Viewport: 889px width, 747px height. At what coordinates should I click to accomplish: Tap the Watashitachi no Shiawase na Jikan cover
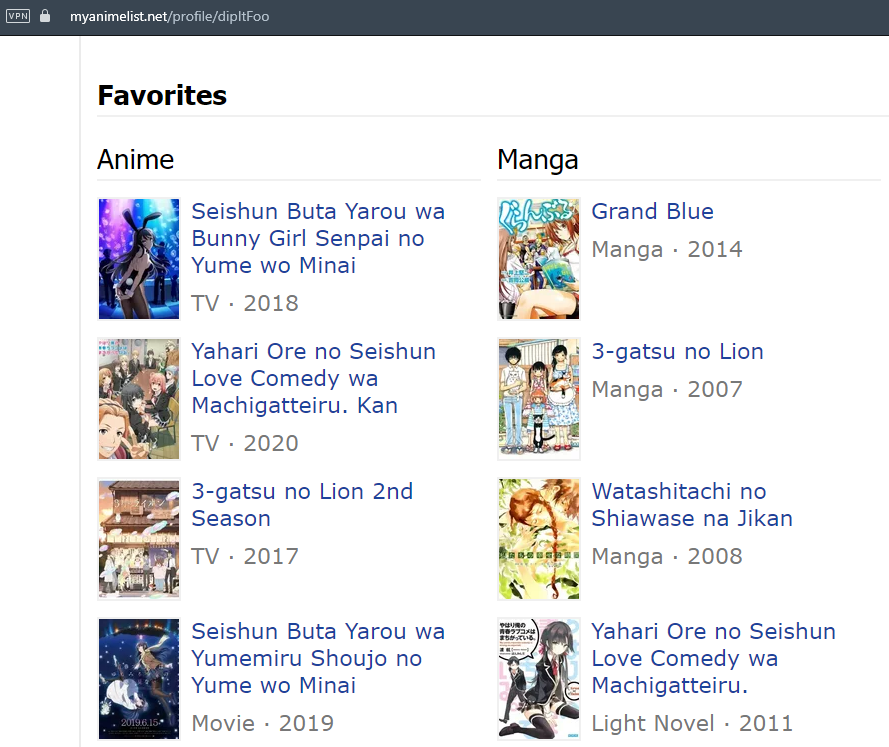click(x=539, y=539)
